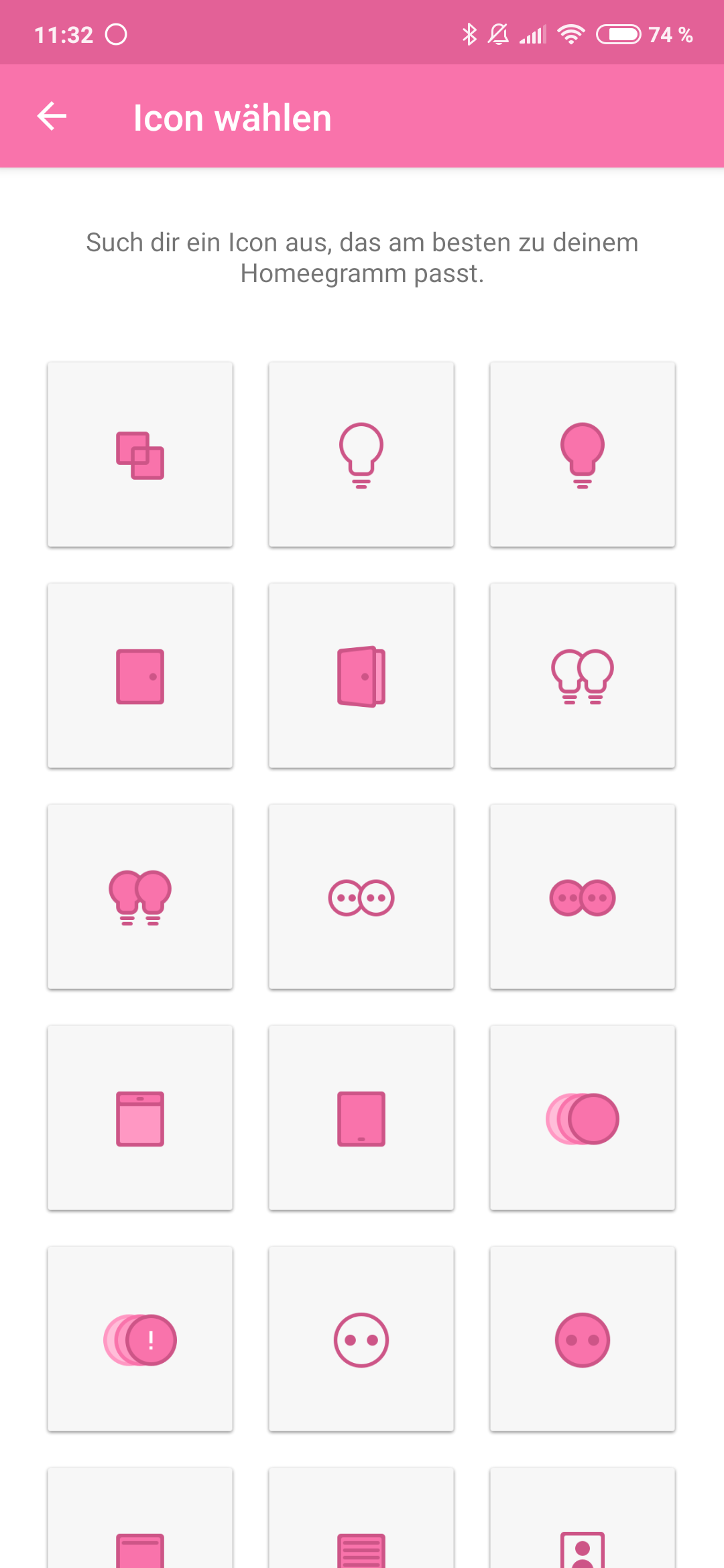Go back from Icon wählen
The height and width of the screenshot is (1568, 724).
pos(52,117)
